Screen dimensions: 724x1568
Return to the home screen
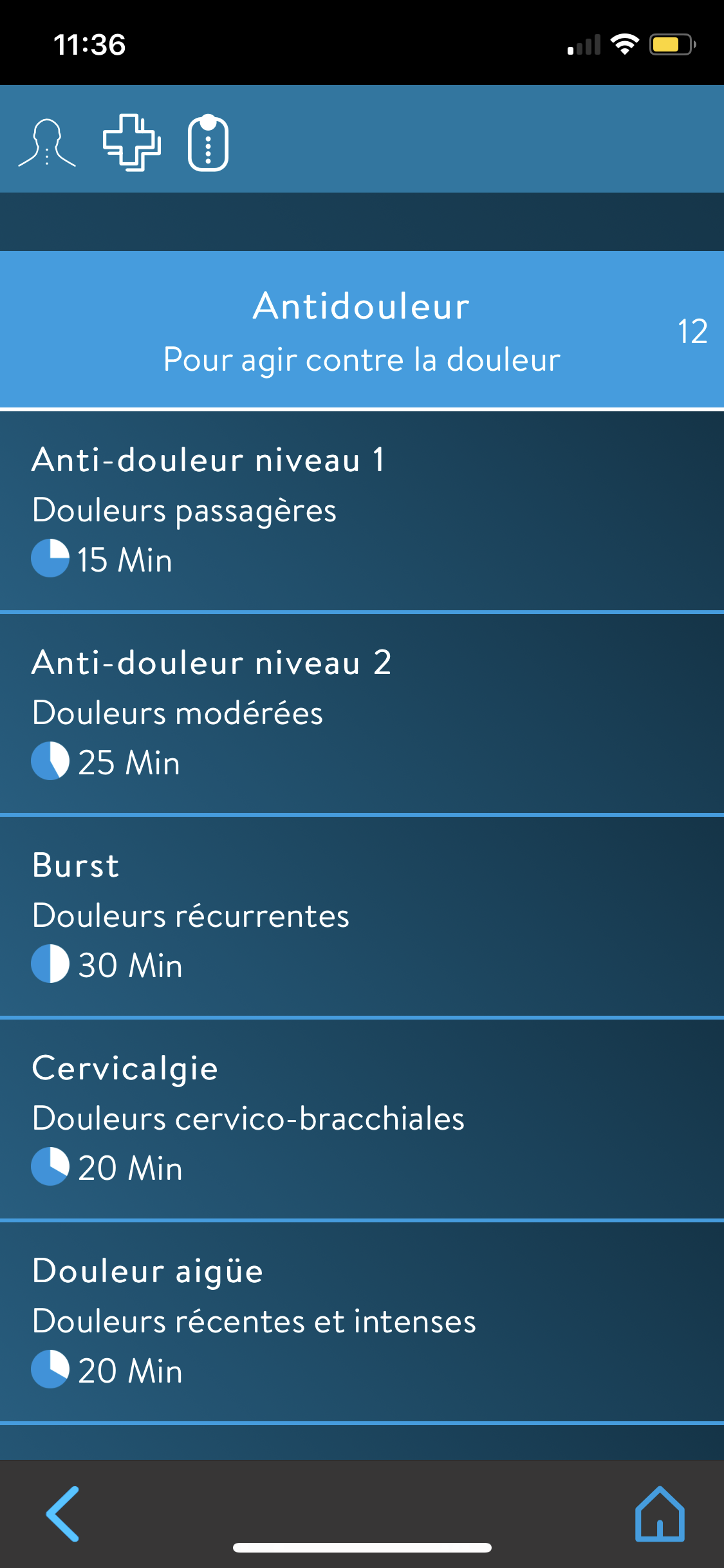coord(660,1514)
